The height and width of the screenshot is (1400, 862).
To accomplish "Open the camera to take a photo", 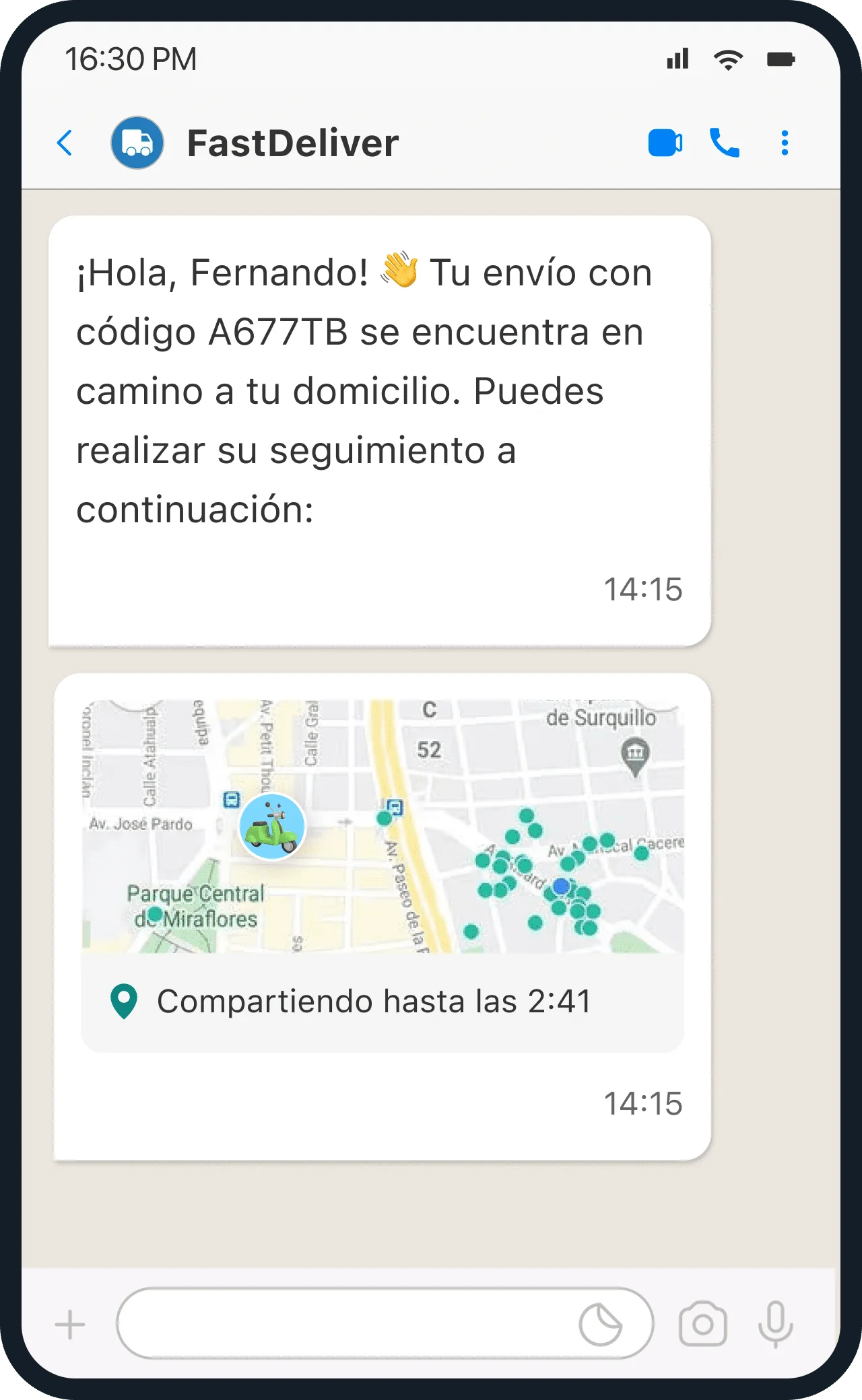I will click(x=702, y=1325).
